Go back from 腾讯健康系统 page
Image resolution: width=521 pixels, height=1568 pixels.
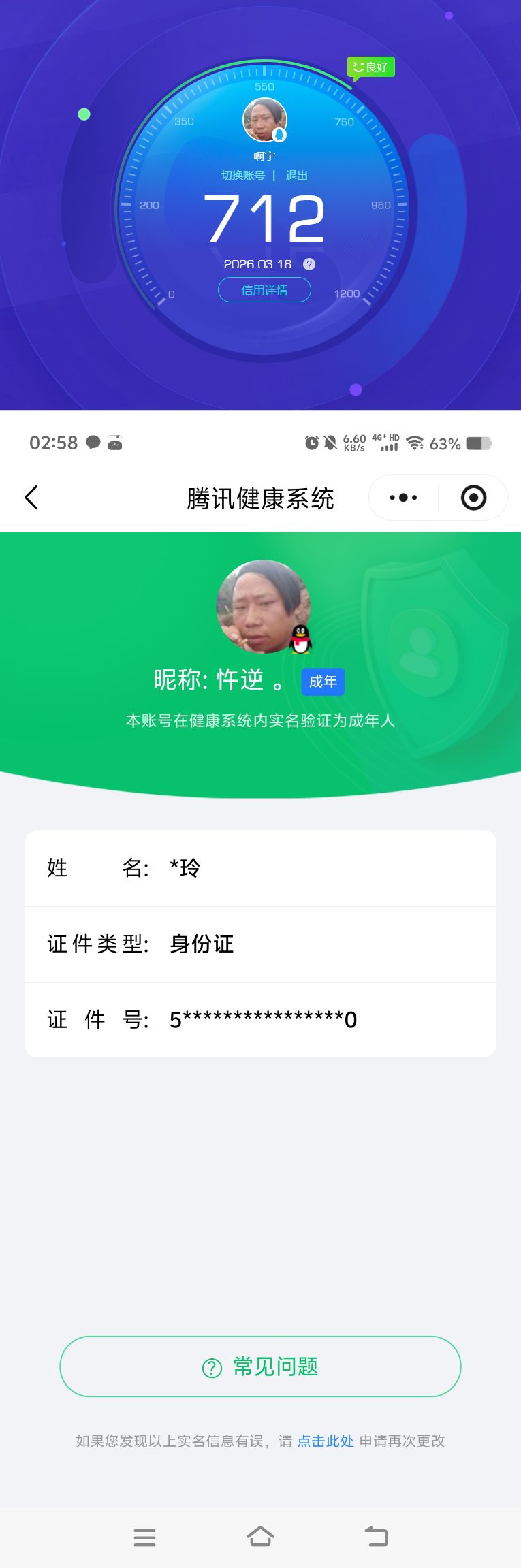(31, 498)
